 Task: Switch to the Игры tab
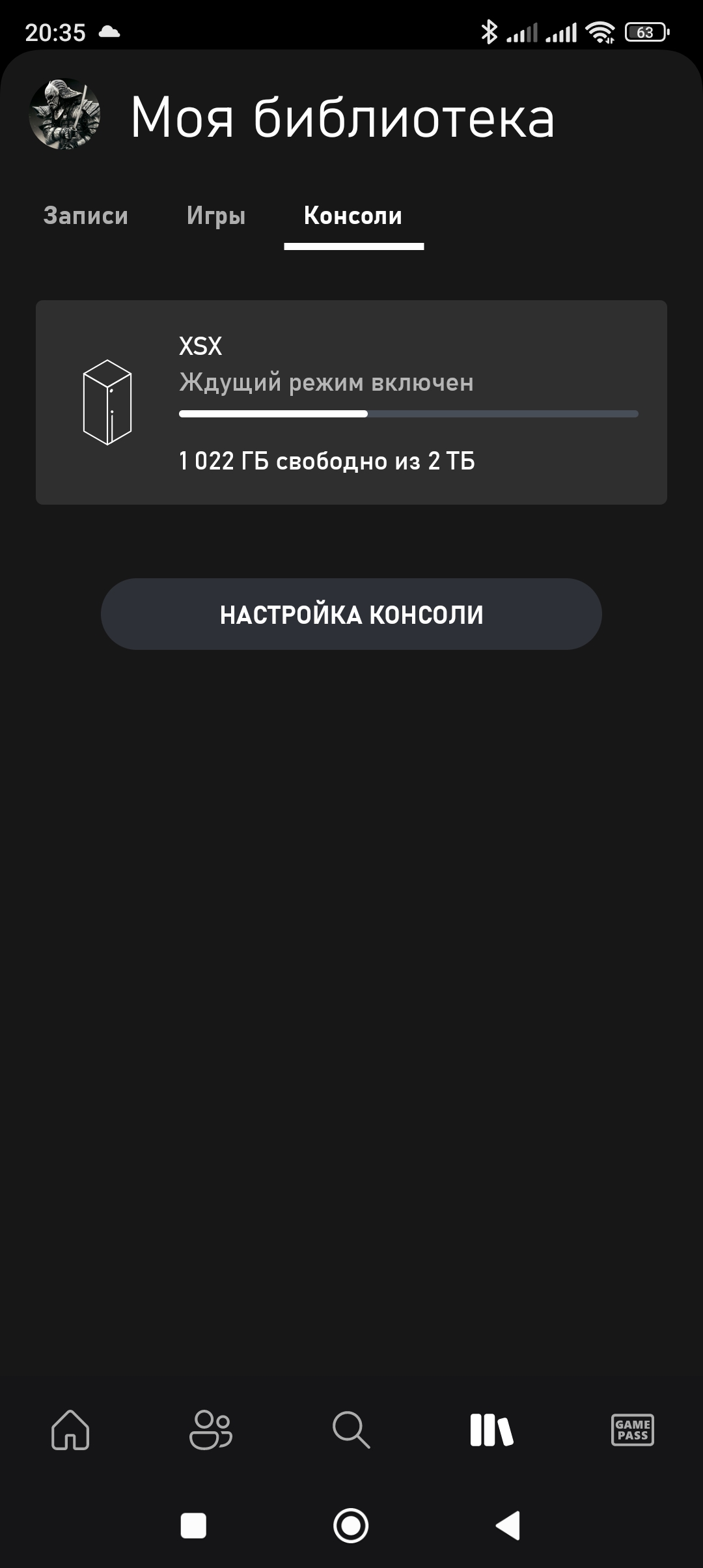(x=216, y=216)
